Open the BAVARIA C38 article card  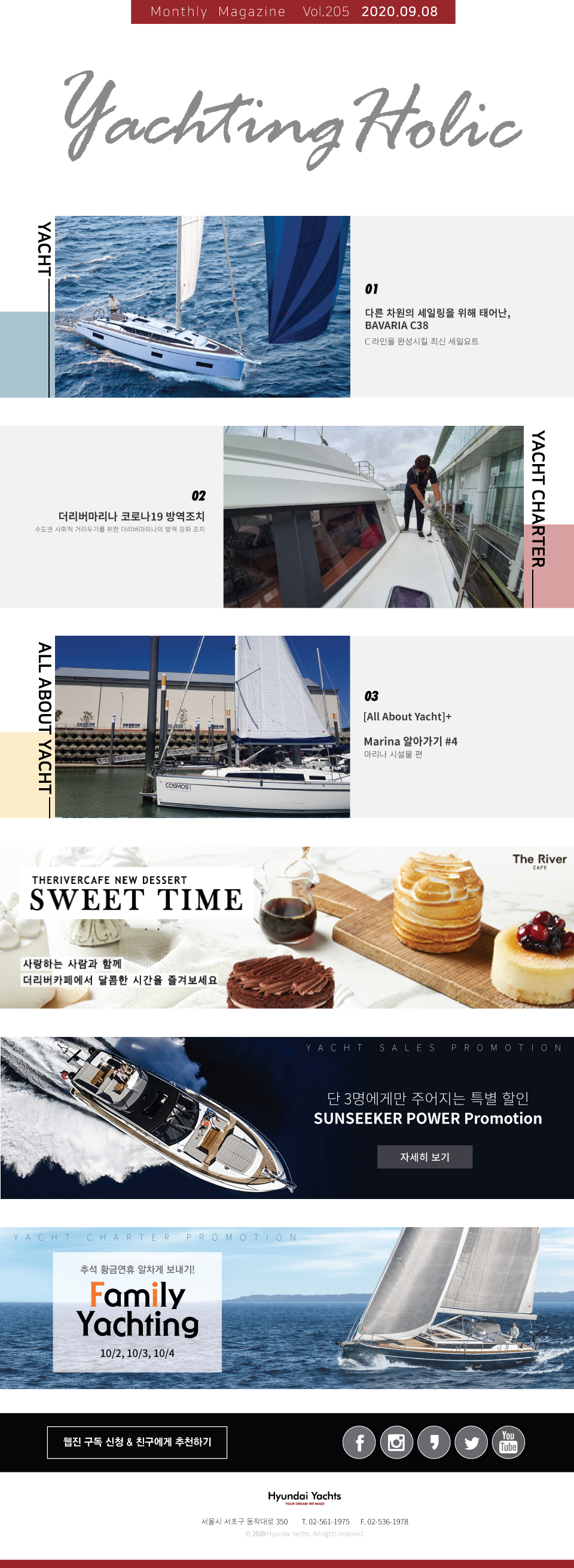[x=437, y=319]
